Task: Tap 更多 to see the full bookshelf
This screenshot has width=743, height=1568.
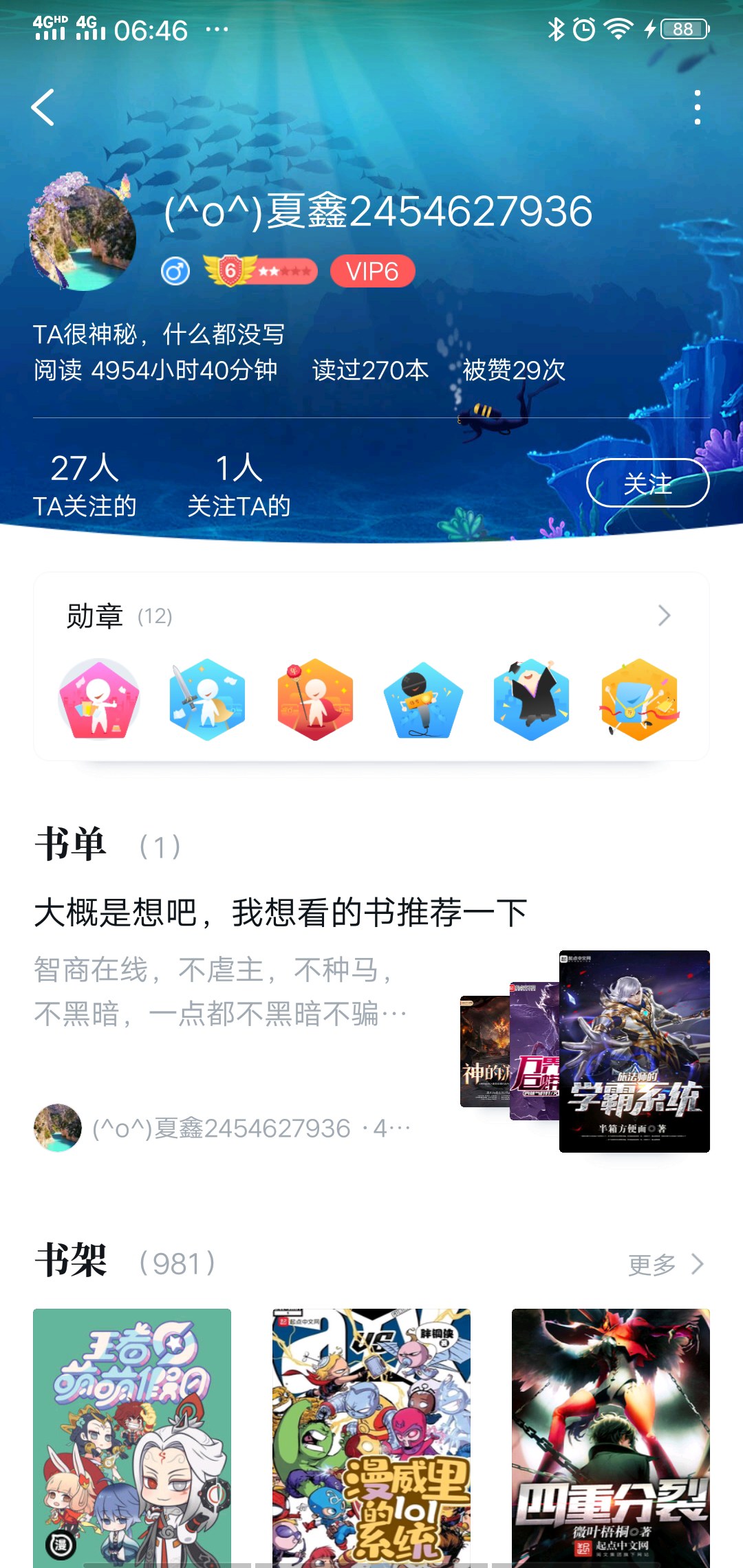Action: coord(665,1264)
